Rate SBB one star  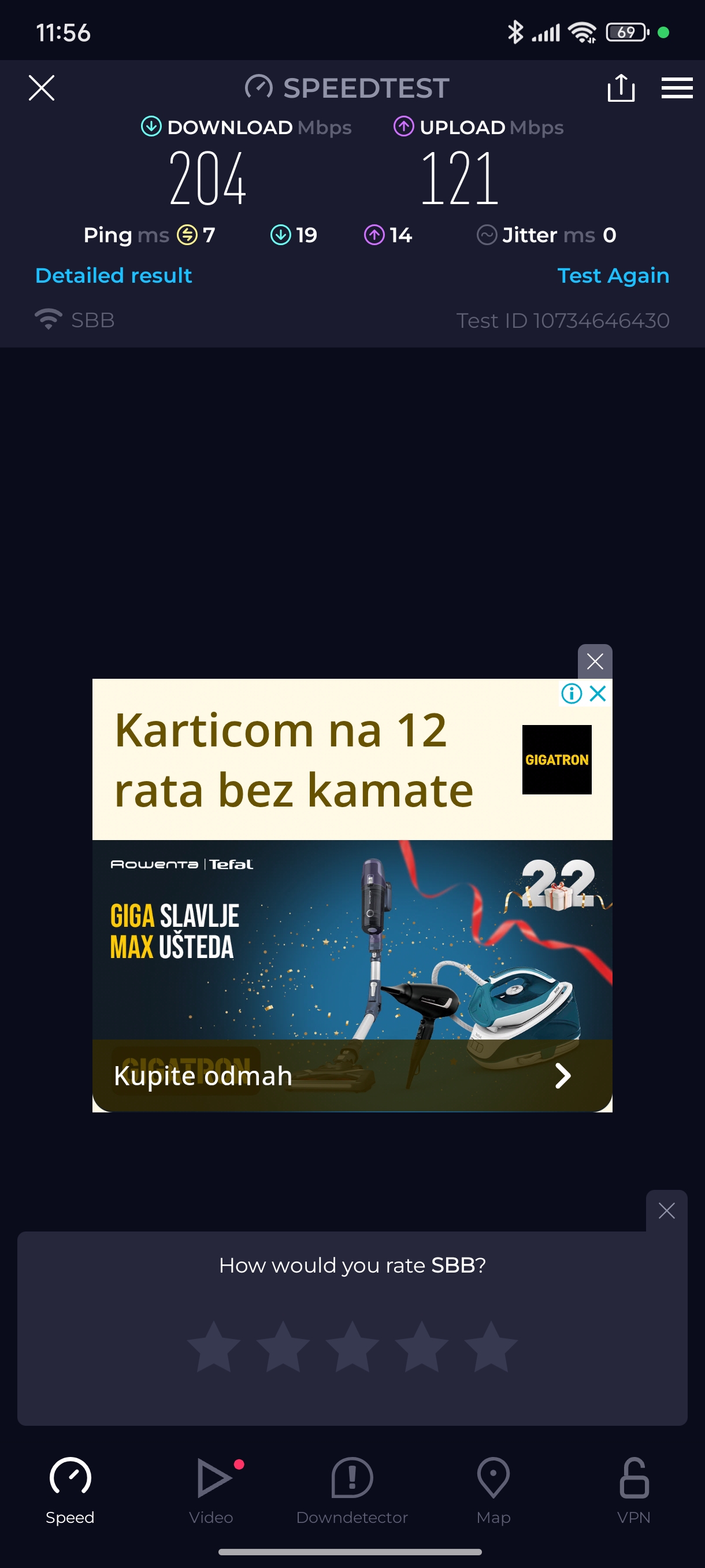(x=213, y=1347)
